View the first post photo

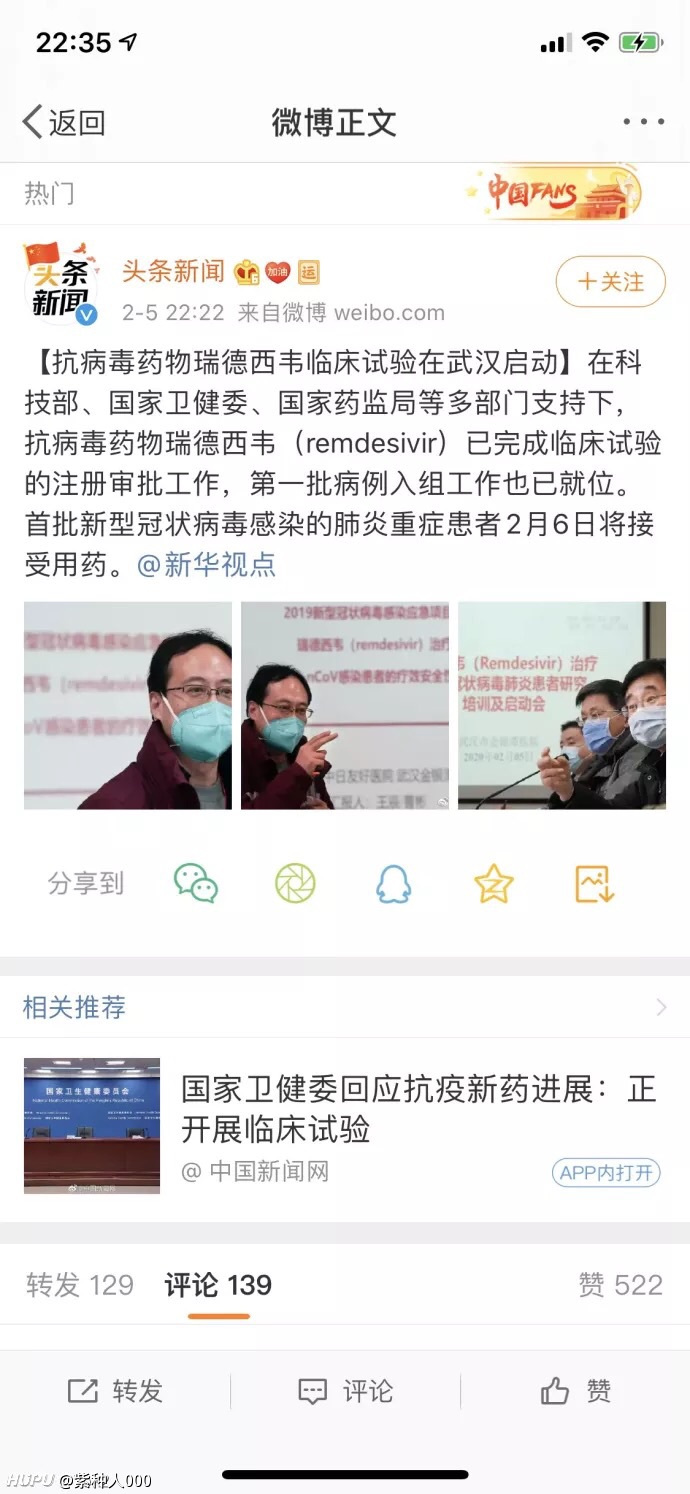(128, 705)
